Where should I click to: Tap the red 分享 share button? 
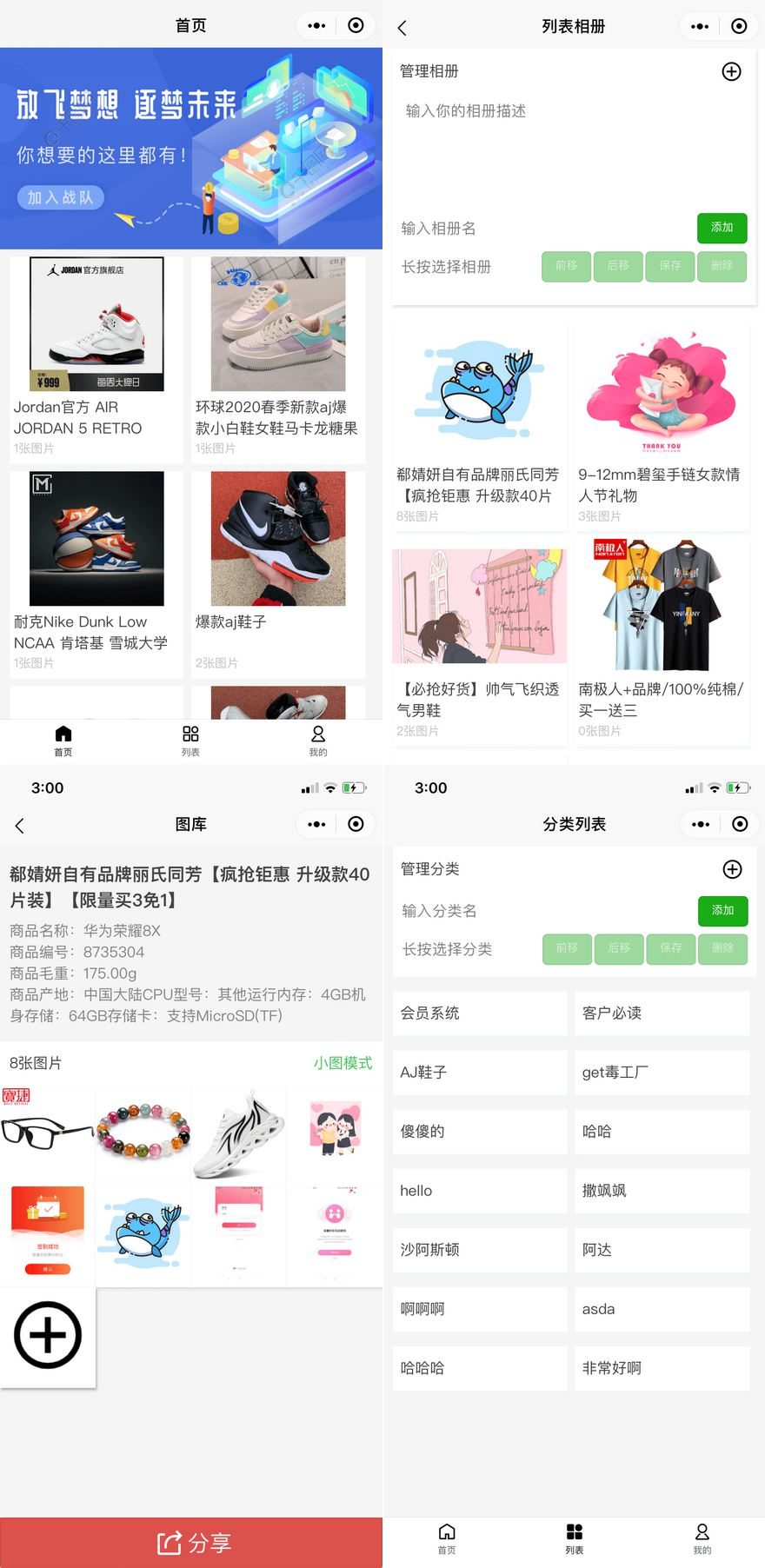[x=191, y=1542]
